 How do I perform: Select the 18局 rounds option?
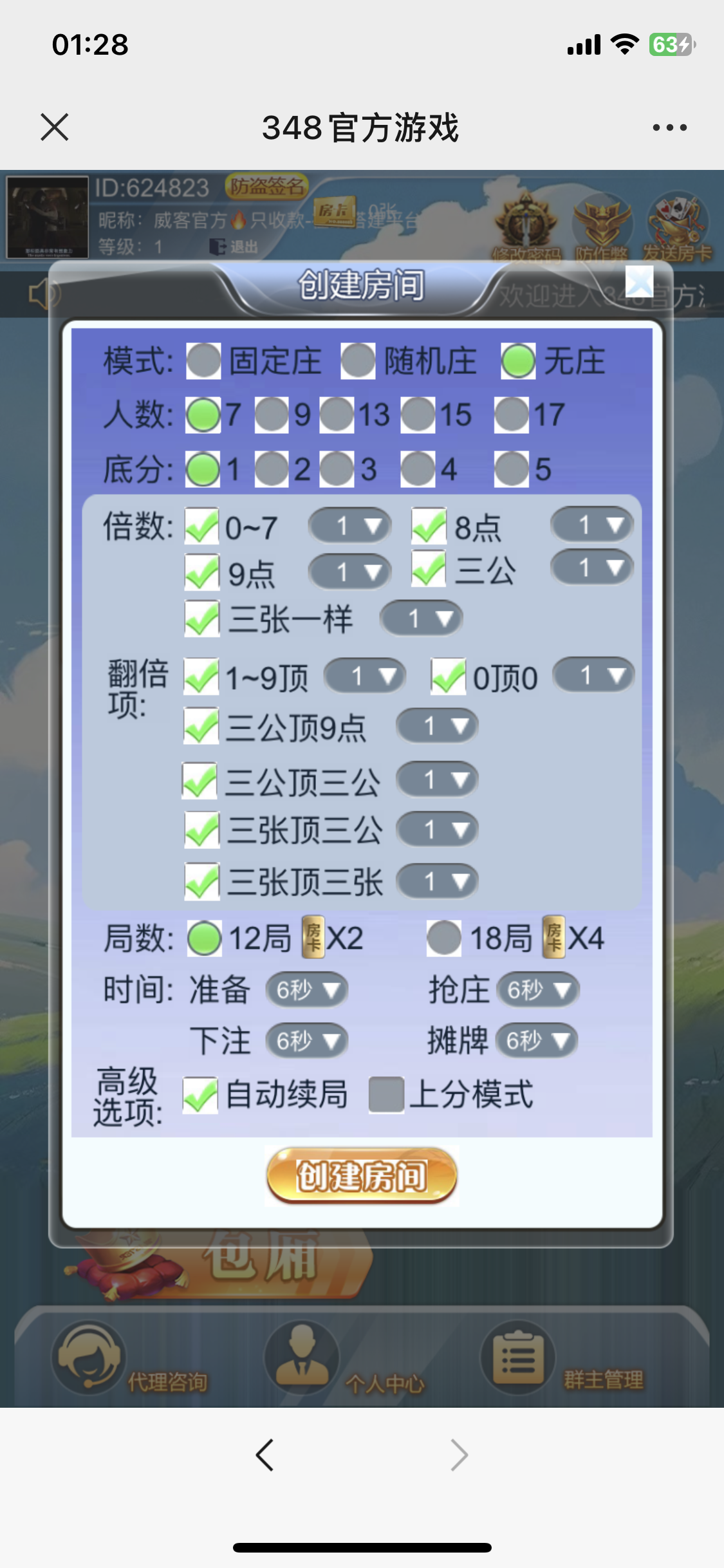click(x=444, y=938)
